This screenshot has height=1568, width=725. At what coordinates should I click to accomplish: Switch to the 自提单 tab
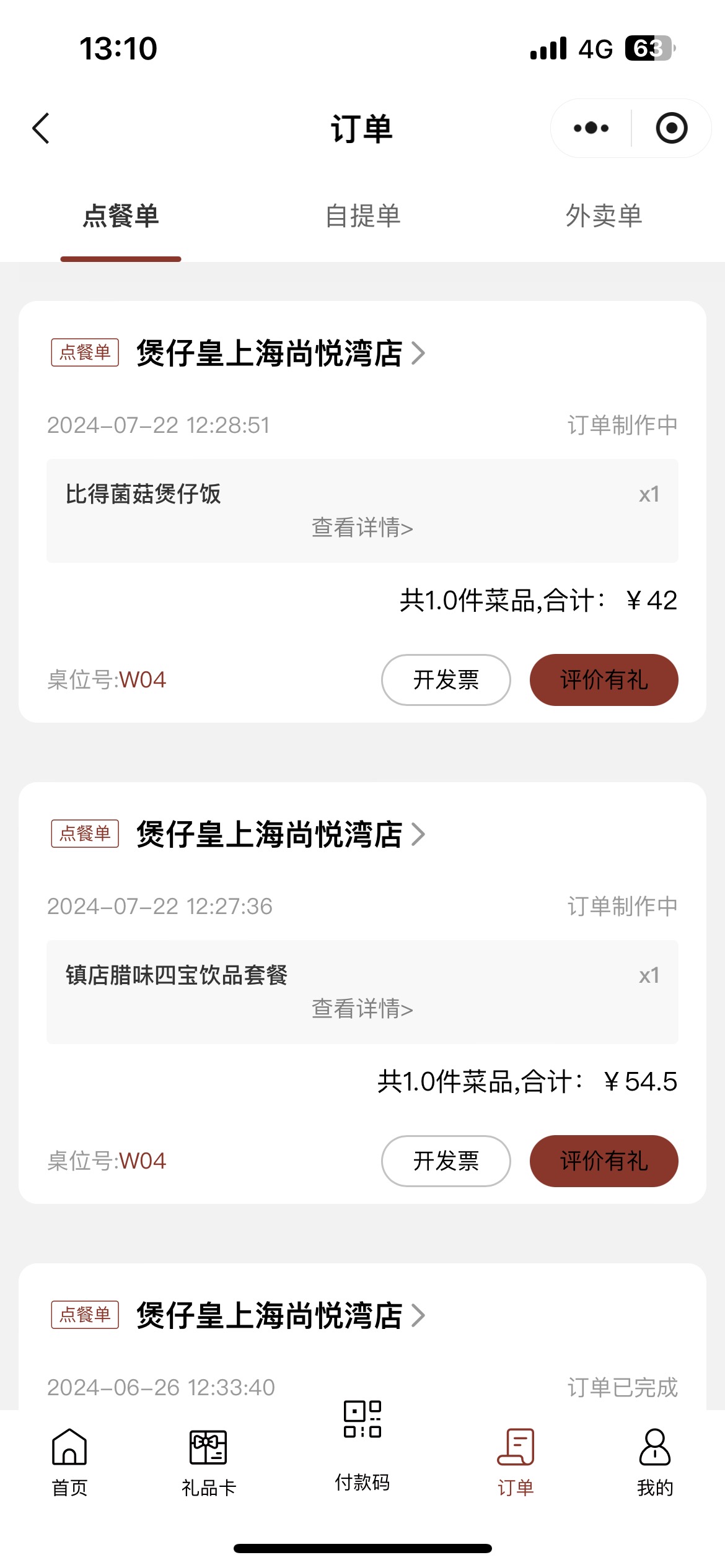[x=363, y=216]
